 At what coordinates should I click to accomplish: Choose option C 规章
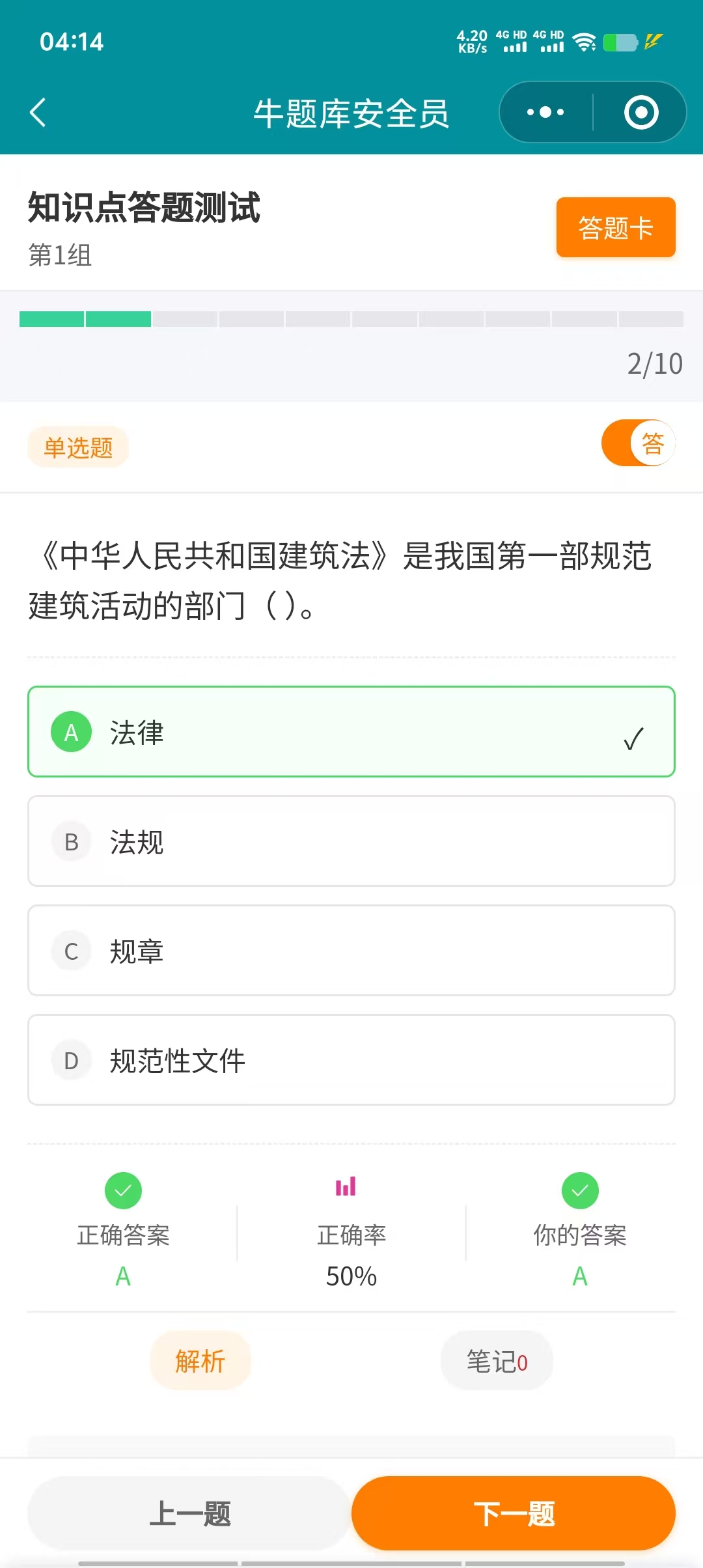pyautogui.click(x=351, y=950)
